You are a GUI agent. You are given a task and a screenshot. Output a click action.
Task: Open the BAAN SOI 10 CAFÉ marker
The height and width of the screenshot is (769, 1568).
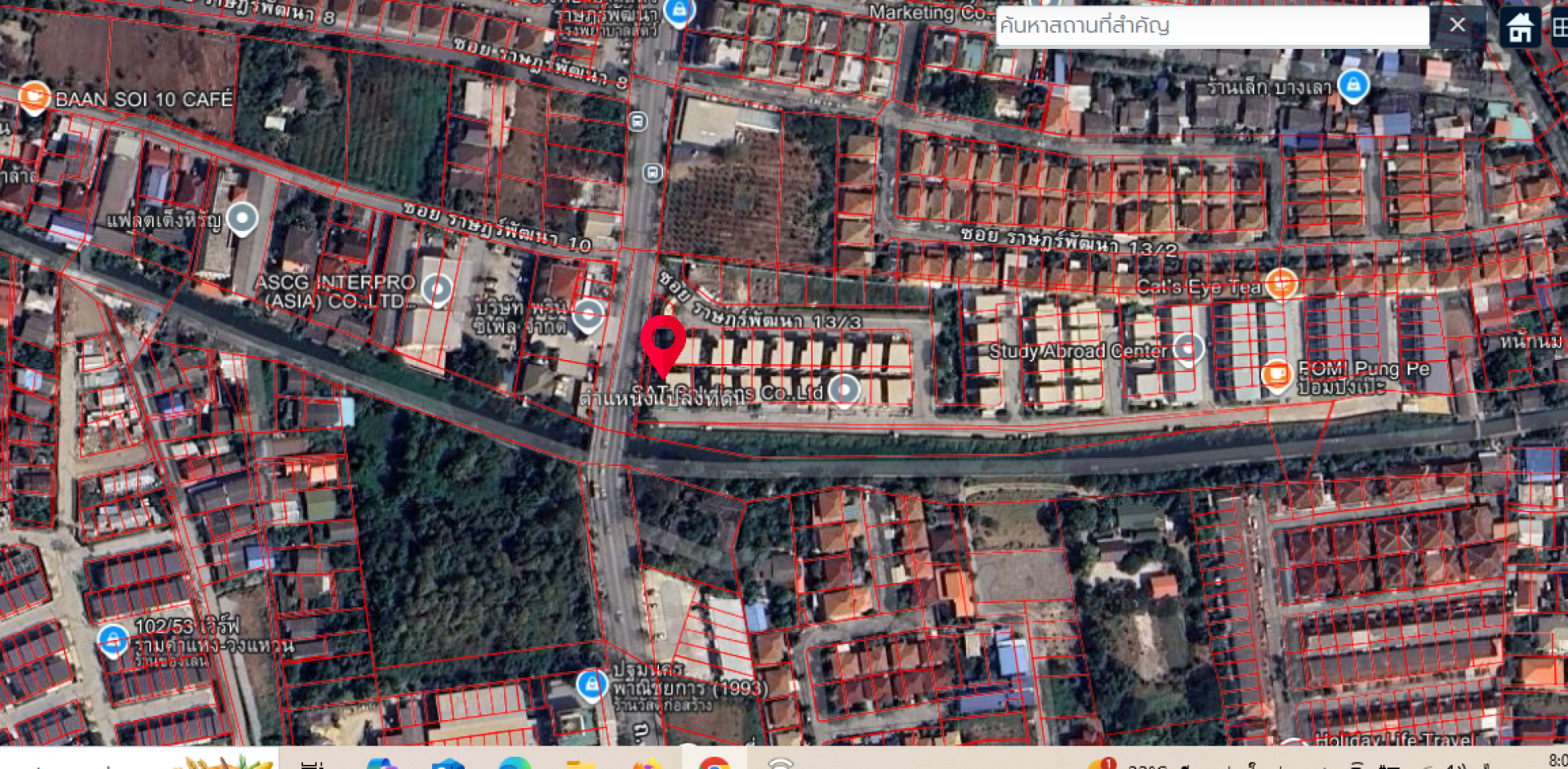(x=33, y=98)
